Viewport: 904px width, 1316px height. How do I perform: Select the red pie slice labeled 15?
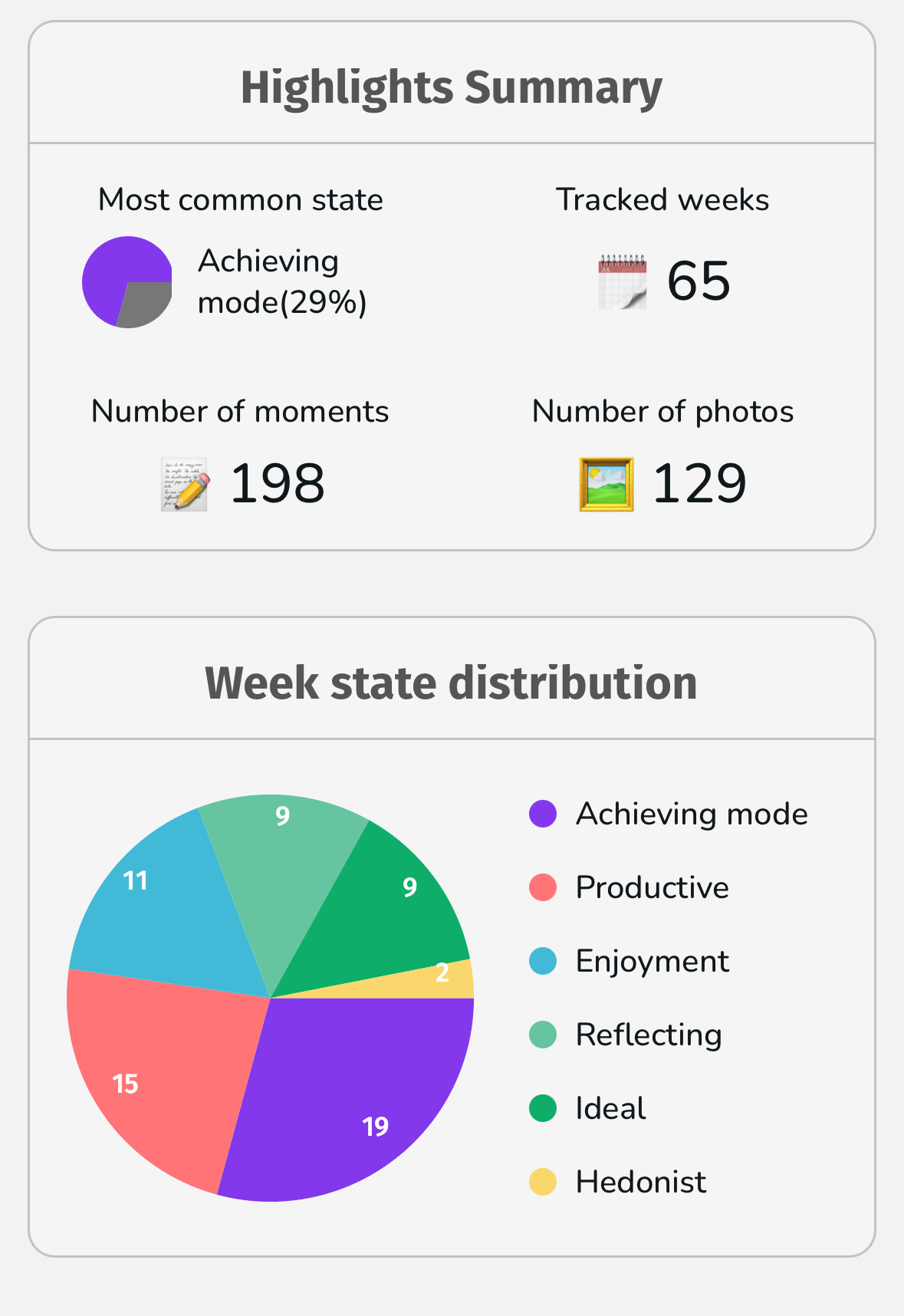coord(153,1074)
